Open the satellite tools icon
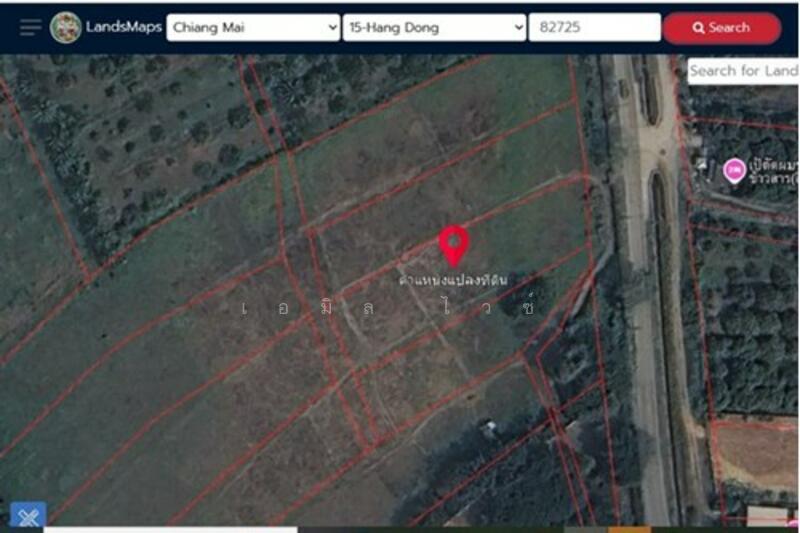Image resolution: width=800 pixels, height=533 pixels. [28, 517]
